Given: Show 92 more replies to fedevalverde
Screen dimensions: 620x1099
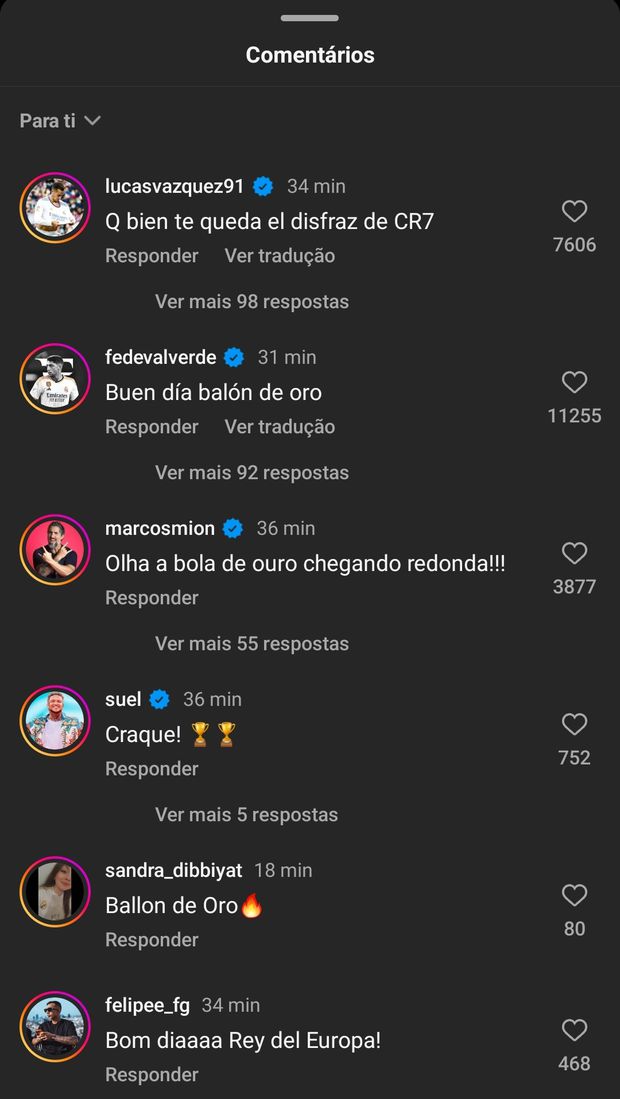Looking at the screenshot, I should (x=252, y=472).
